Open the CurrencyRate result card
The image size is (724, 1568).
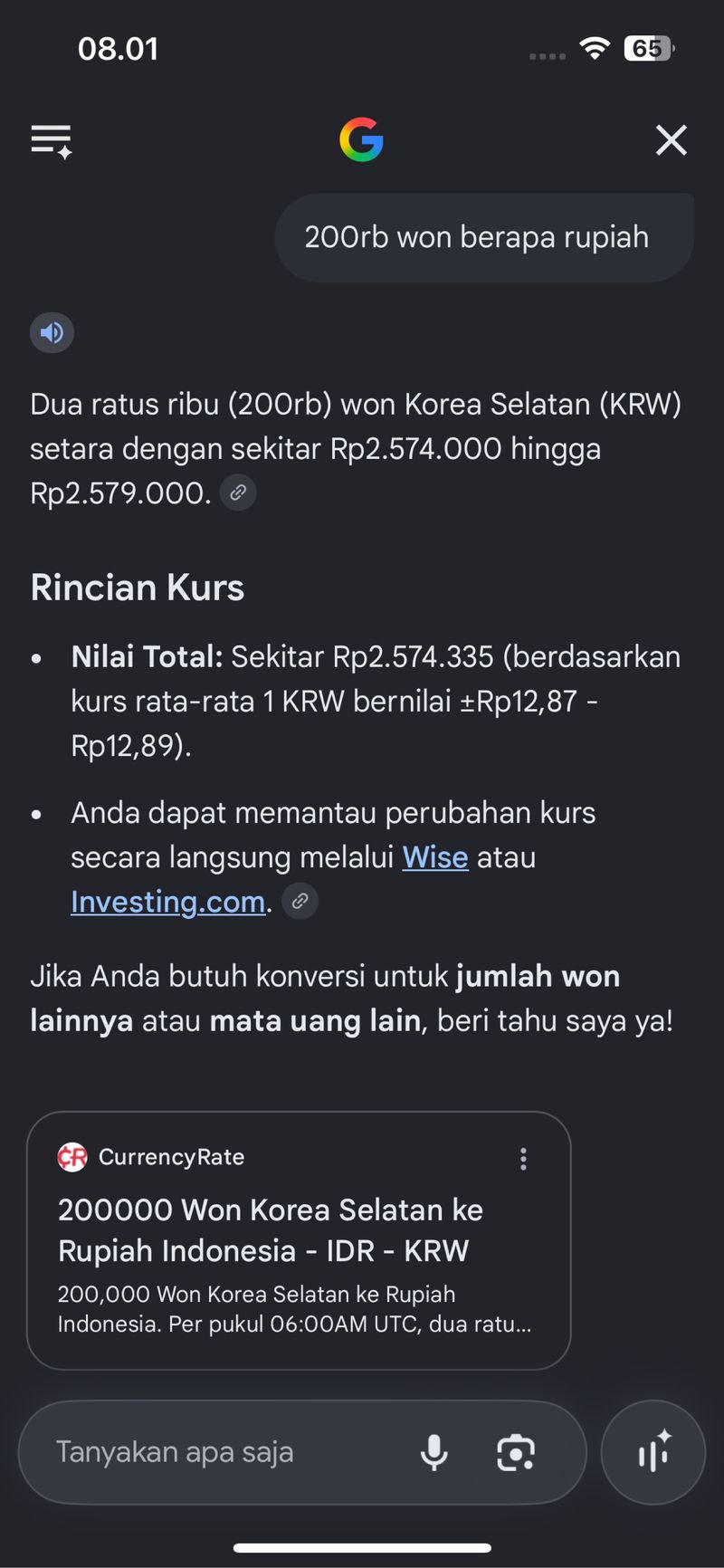(x=299, y=1240)
